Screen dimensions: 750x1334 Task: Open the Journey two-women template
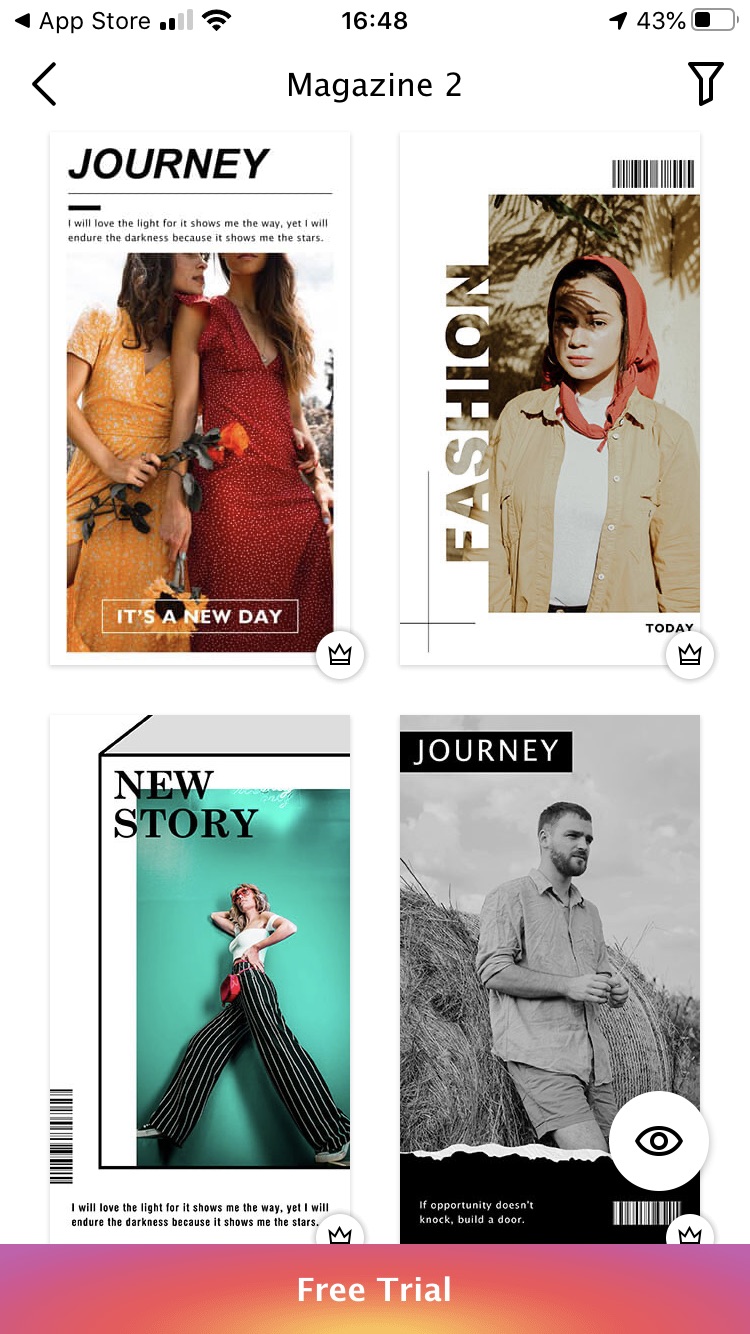(x=200, y=400)
